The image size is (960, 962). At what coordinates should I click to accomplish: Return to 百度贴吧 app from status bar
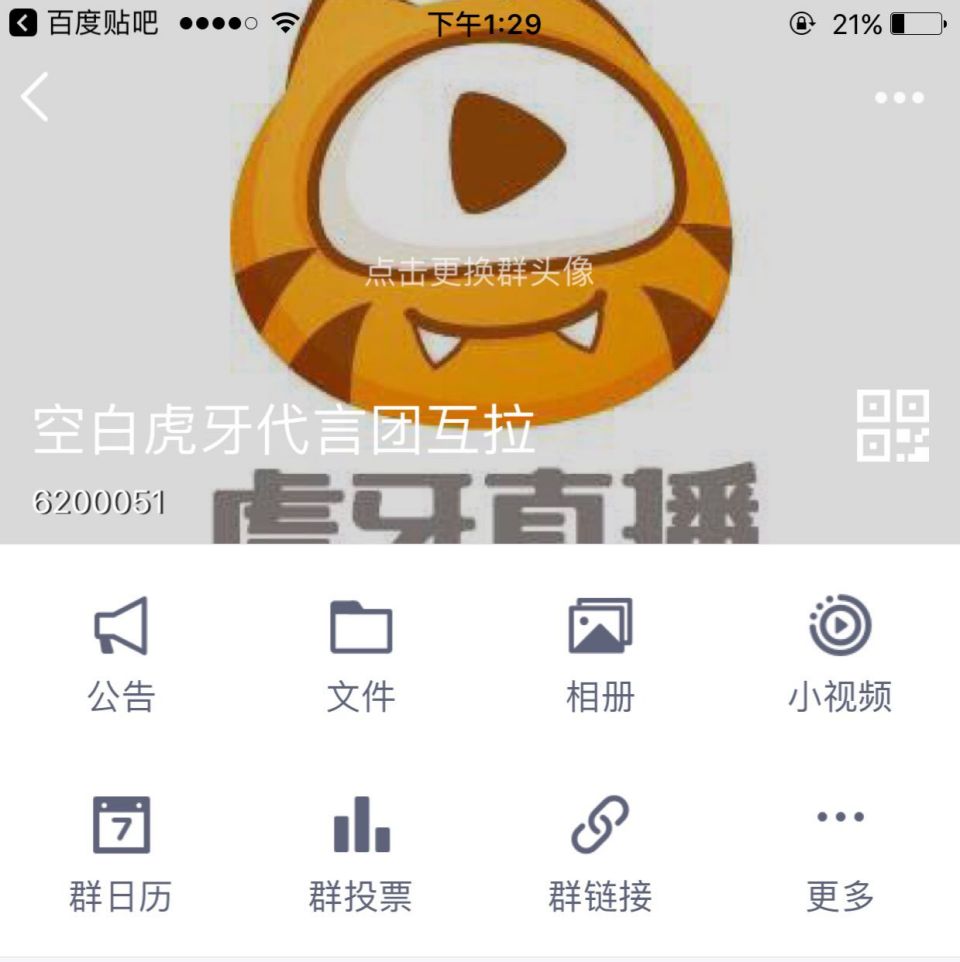click(x=84, y=23)
